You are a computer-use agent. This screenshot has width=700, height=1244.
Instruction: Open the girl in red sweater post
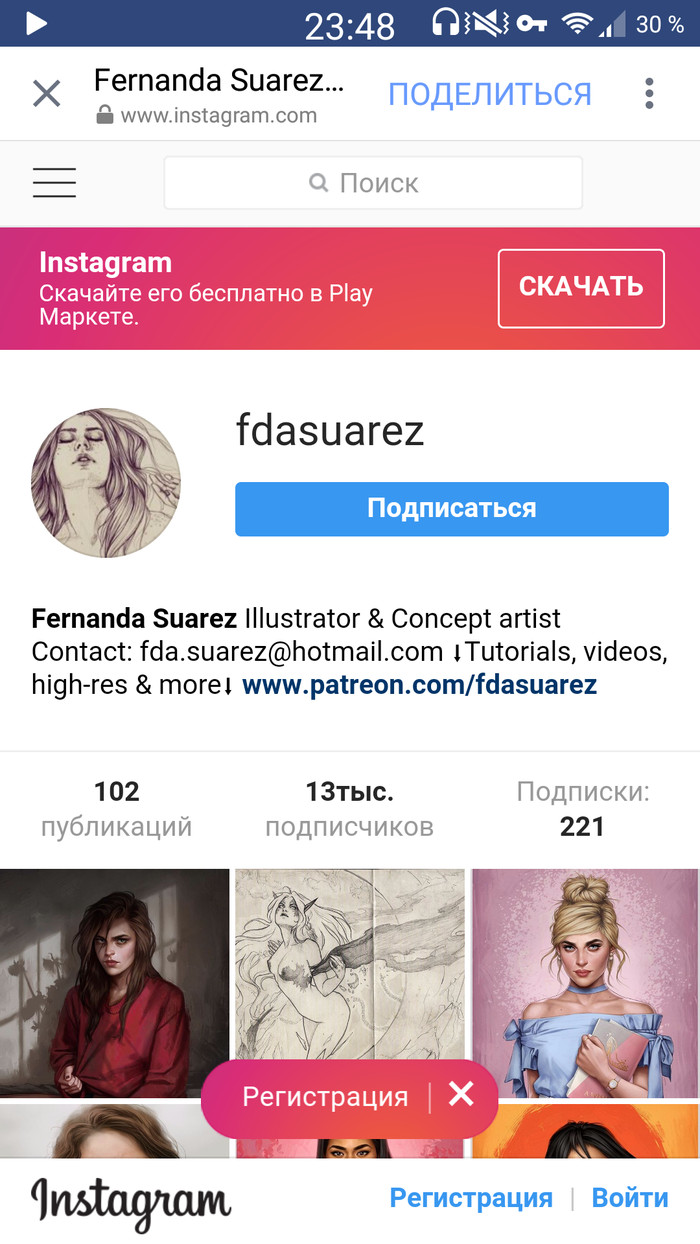(114, 982)
